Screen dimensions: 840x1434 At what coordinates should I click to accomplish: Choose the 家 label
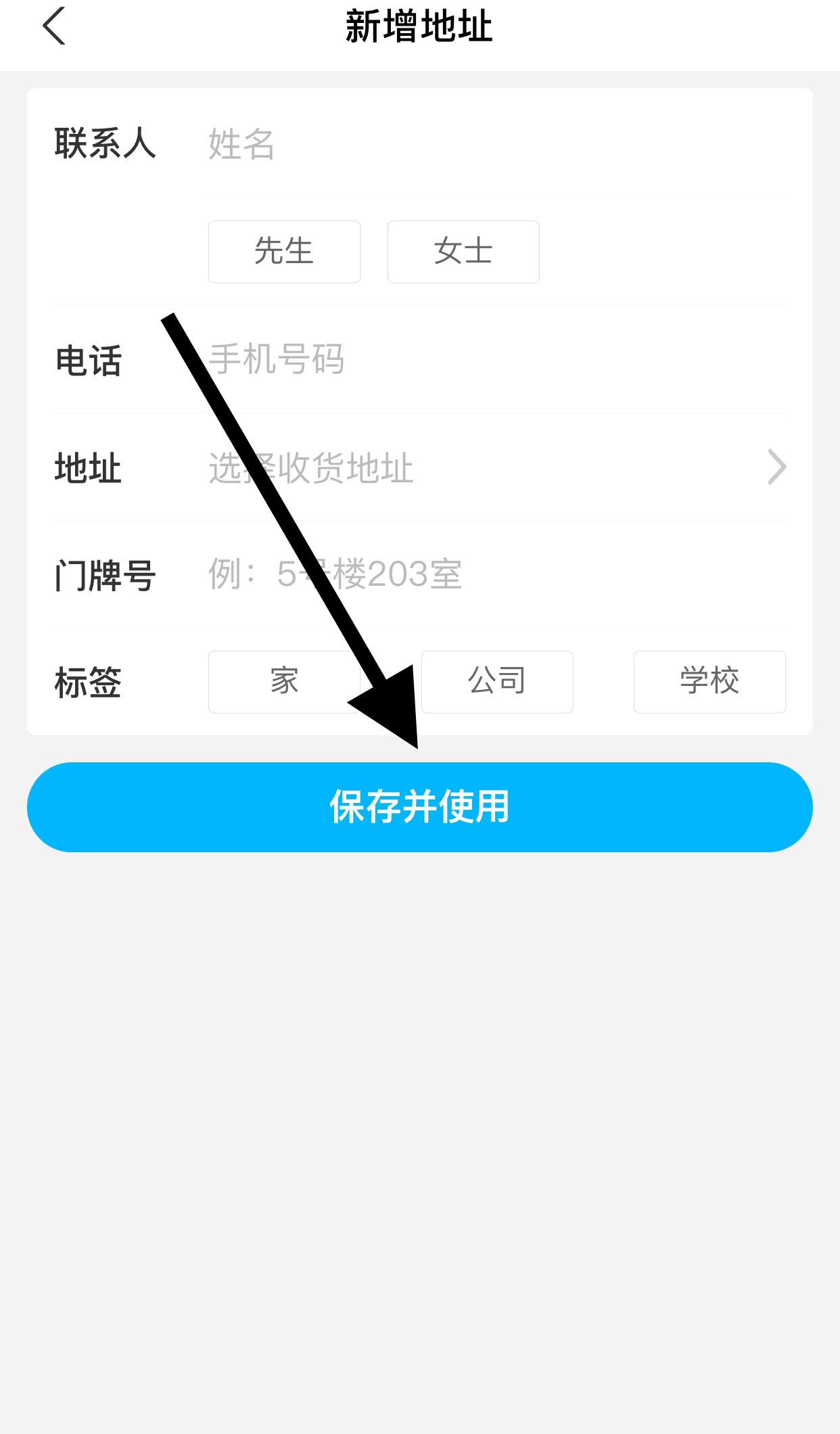click(x=284, y=682)
